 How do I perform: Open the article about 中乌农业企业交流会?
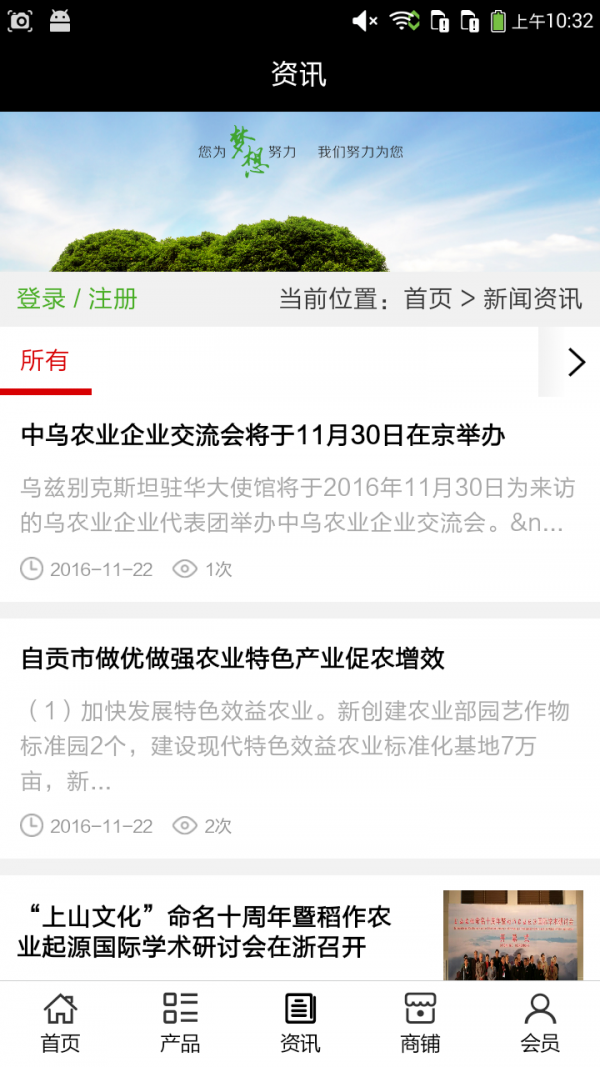click(x=263, y=436)
